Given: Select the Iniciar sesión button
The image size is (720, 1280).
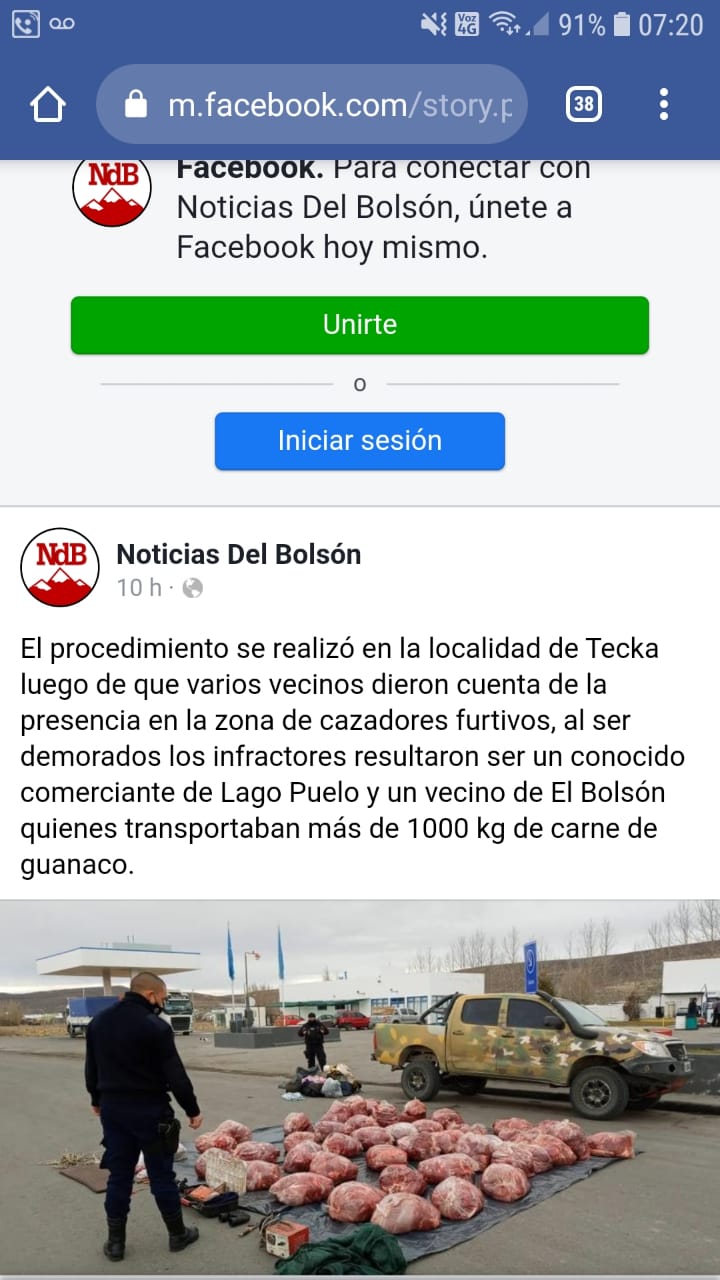Looking at the screenshot, I should pos(360,441).
